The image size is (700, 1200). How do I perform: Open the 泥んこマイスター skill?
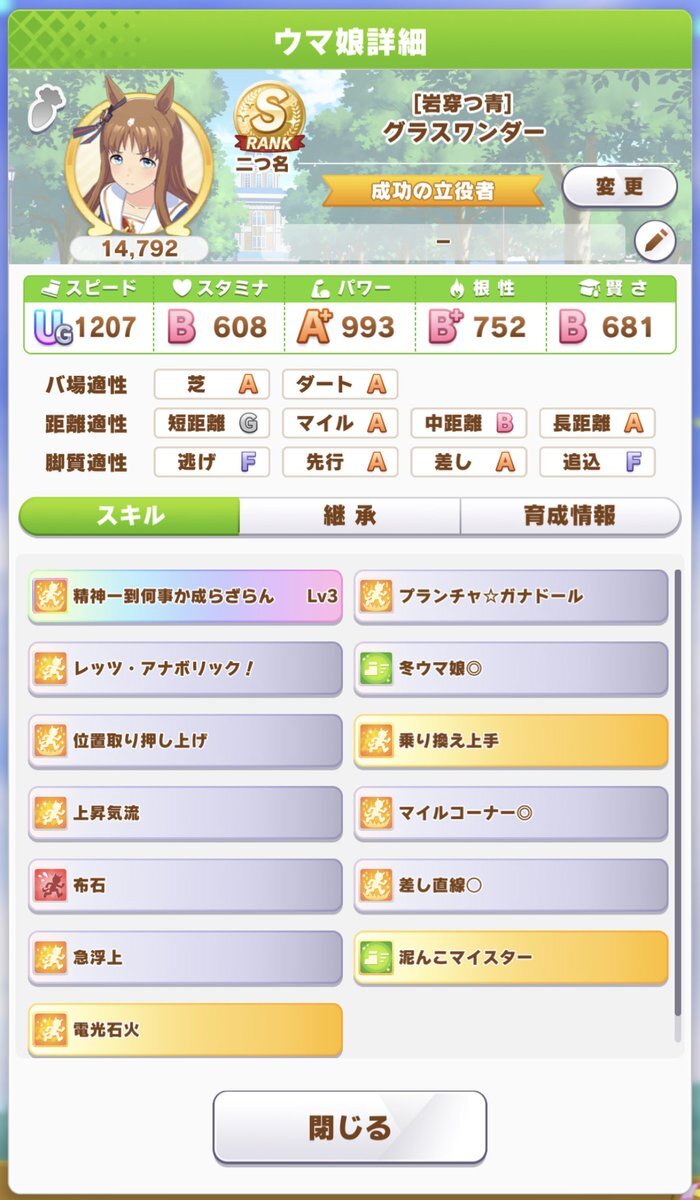511,957
